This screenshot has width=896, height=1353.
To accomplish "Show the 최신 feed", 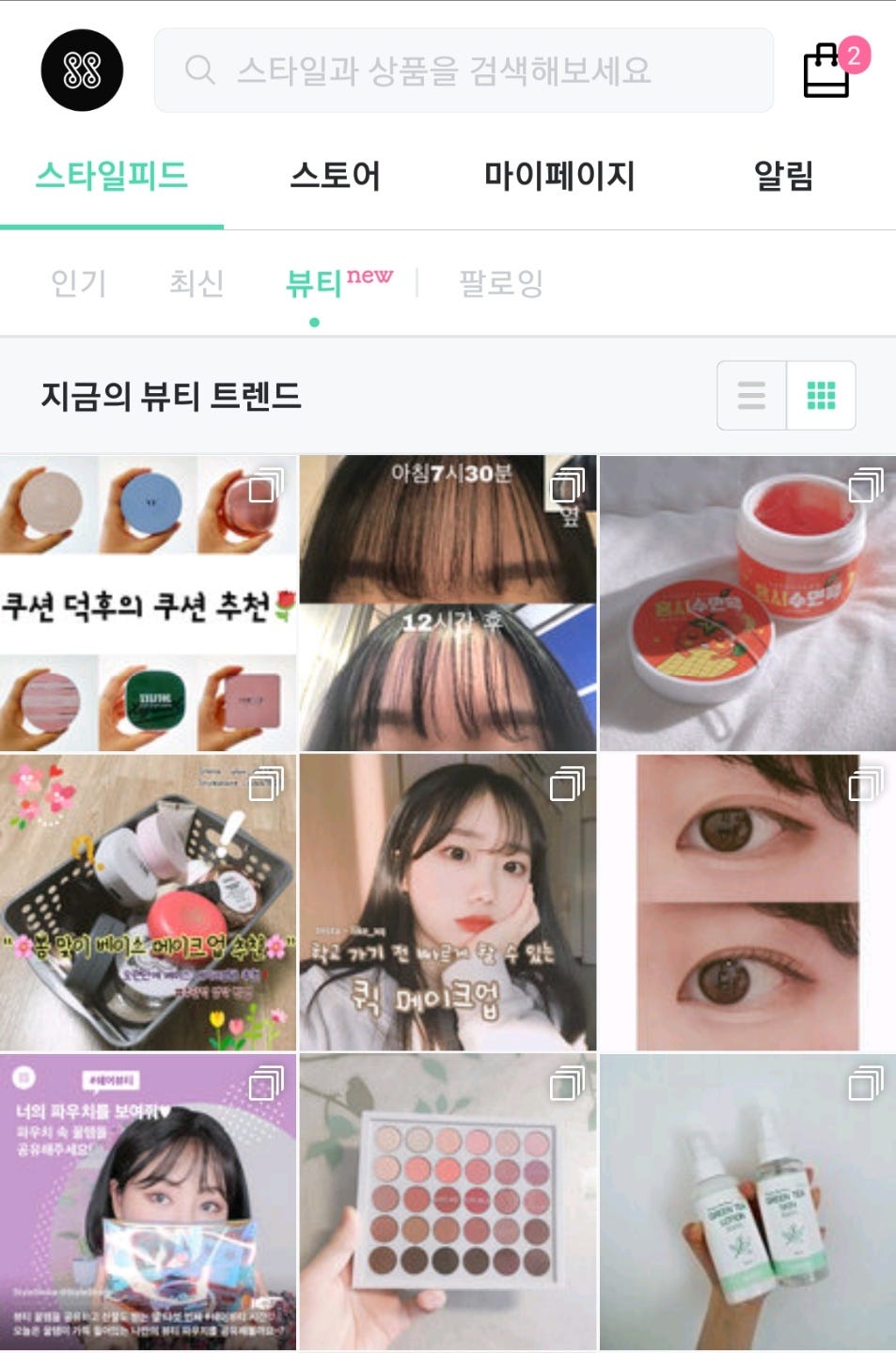I will click(x=196, y=283).
